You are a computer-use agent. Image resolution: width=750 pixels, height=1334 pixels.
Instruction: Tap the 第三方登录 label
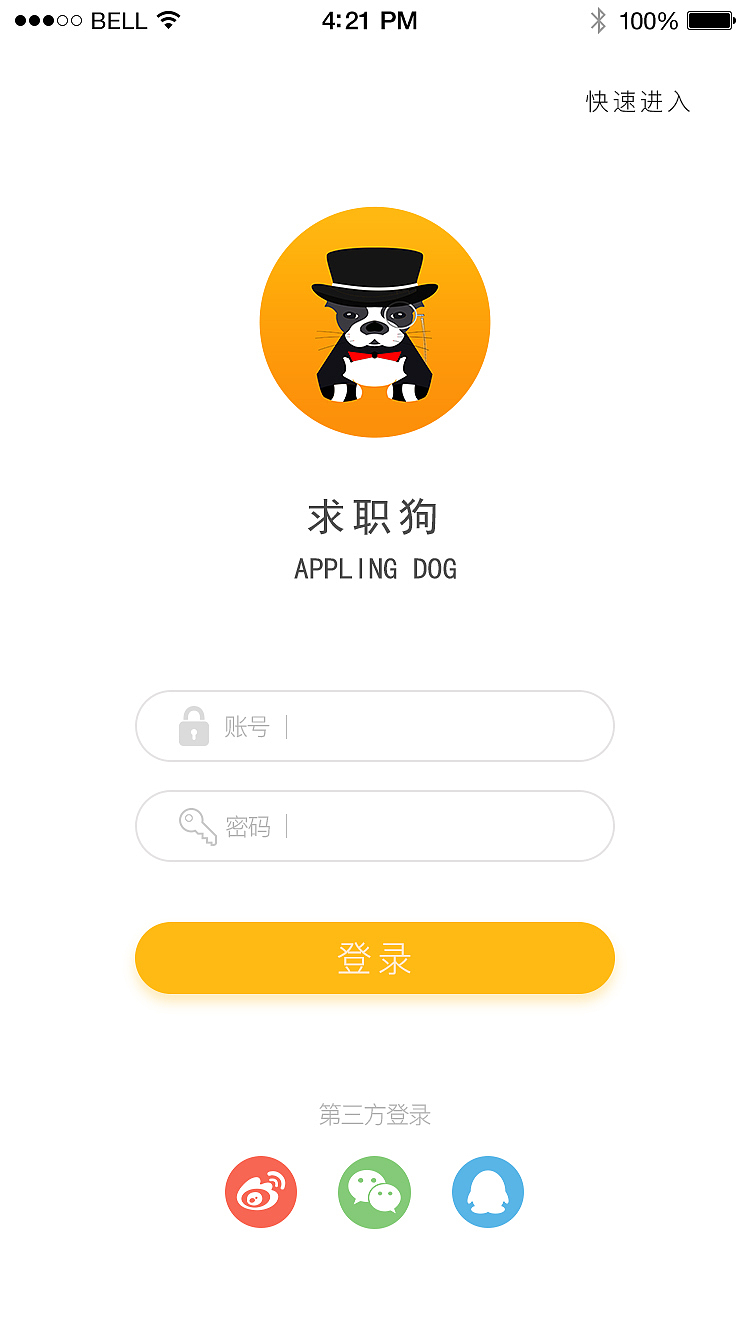[x=374, y=1115]
